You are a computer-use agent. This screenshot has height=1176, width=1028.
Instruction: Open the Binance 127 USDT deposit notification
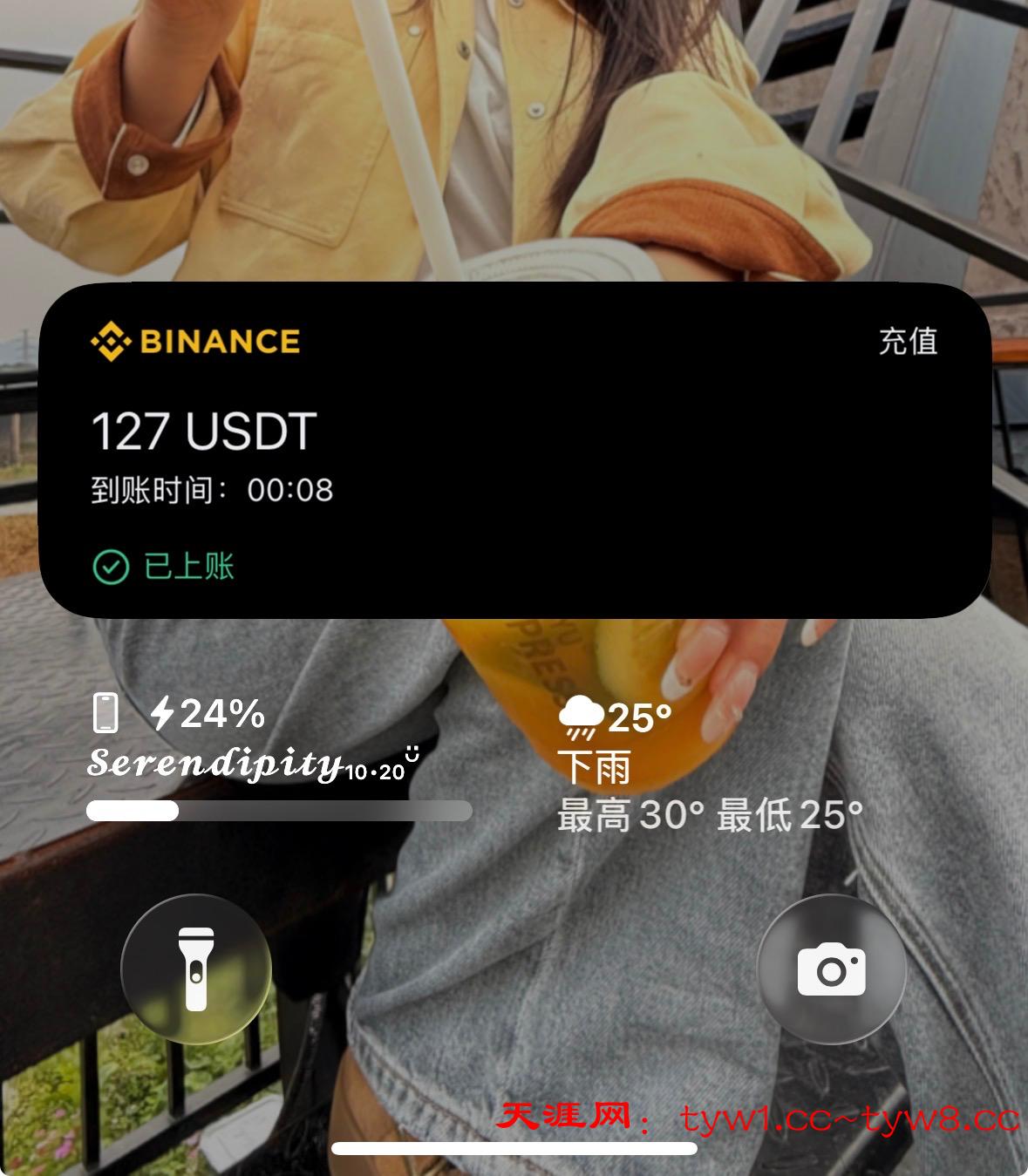pos(514,450)
